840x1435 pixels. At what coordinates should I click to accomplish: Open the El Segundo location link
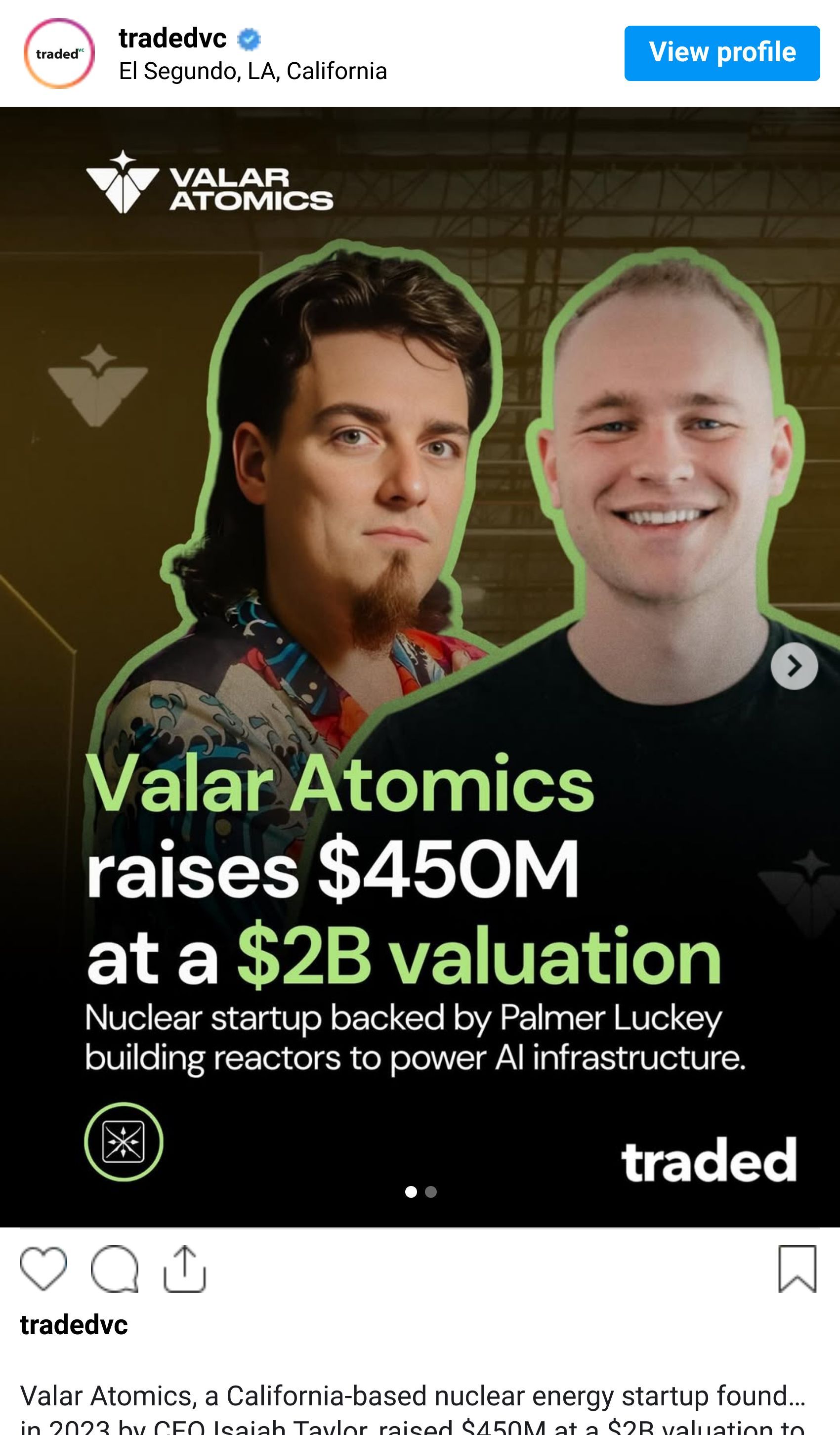(252, 72)
